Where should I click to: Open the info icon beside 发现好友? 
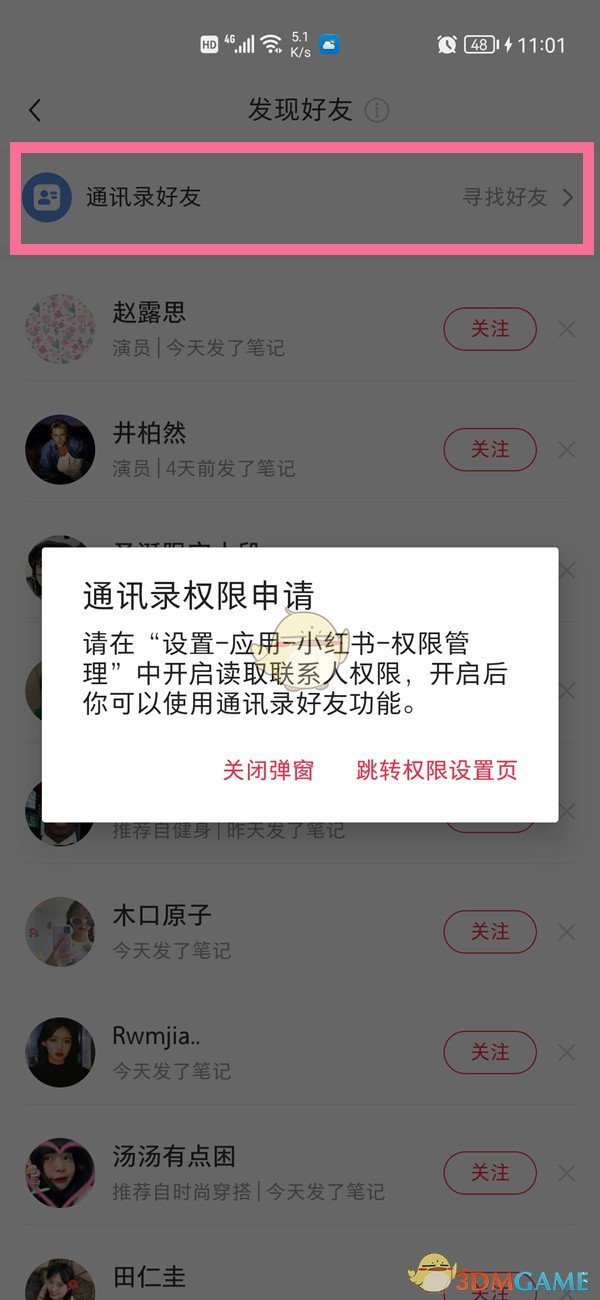point(376,110)
